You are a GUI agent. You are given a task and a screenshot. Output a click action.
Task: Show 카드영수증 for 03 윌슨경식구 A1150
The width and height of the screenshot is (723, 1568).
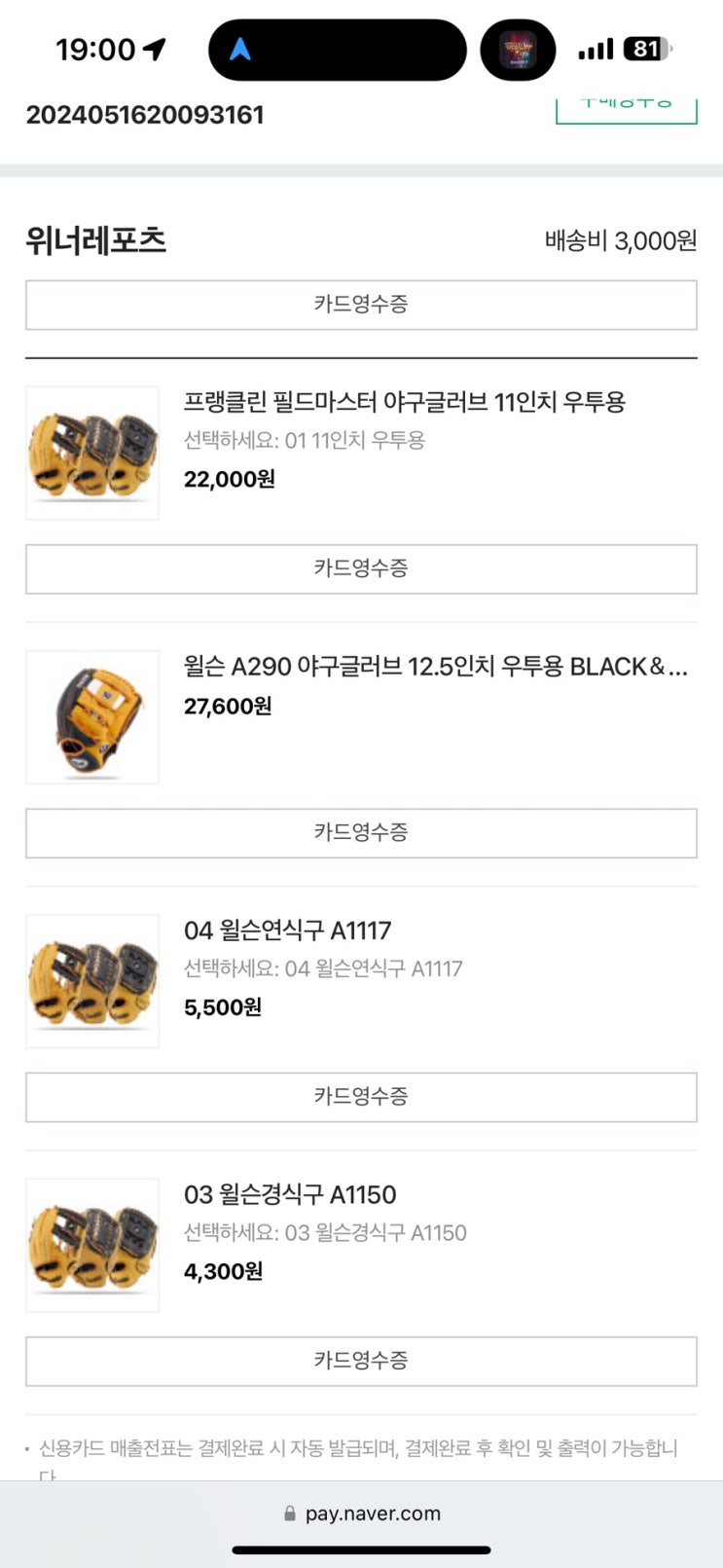click(361, 1361)
